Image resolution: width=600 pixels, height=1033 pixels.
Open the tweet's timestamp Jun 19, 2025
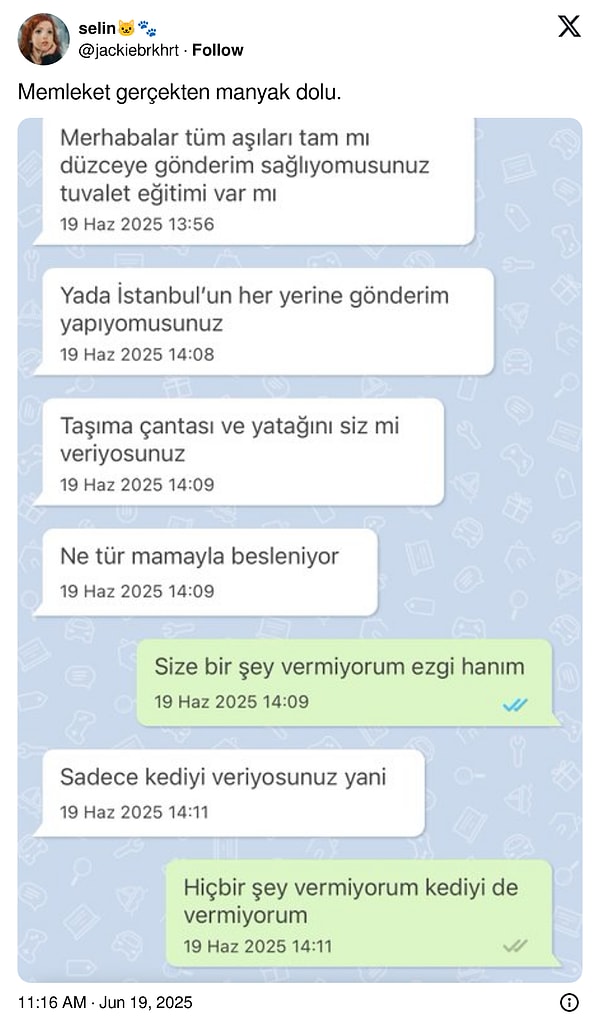coord(106,1002)
